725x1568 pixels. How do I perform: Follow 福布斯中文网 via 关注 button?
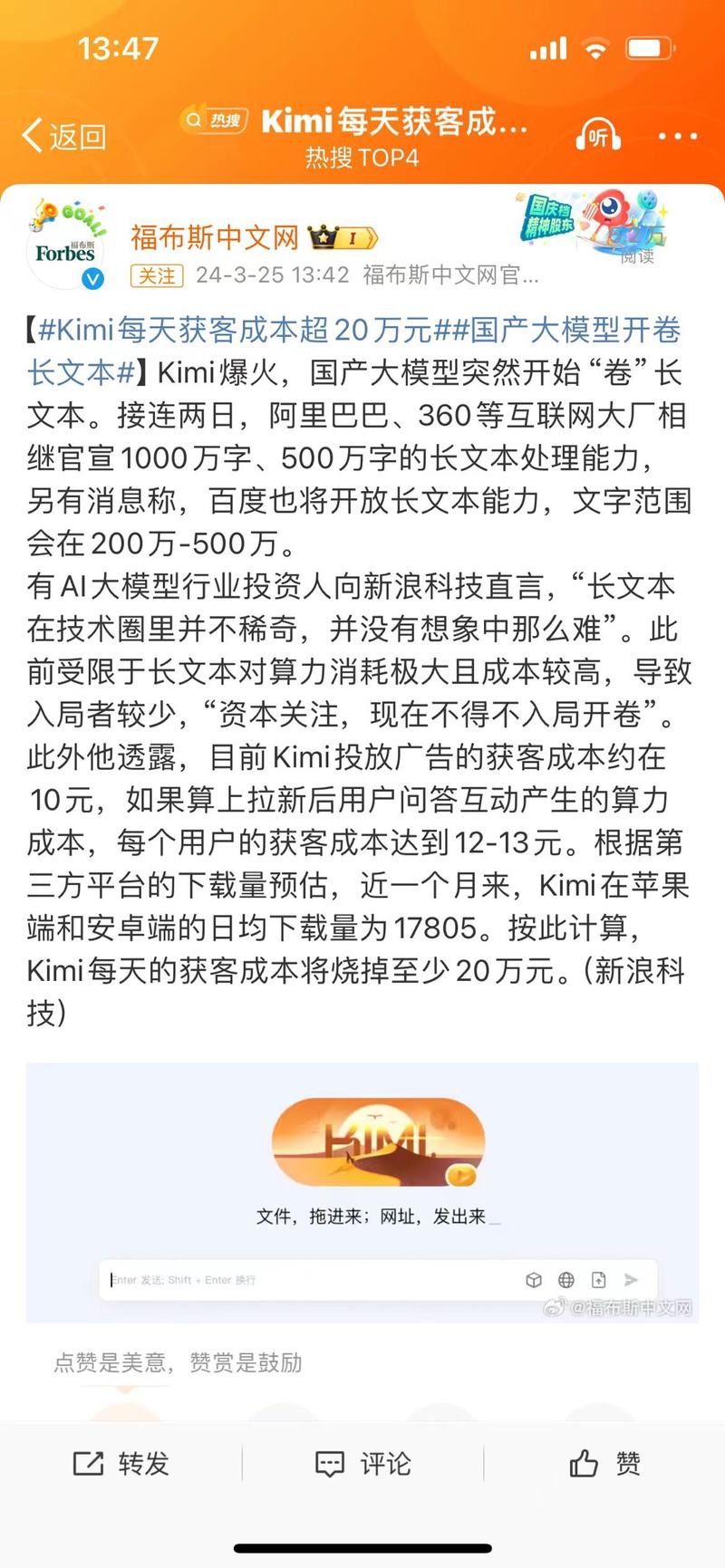(x=157, y=275)
